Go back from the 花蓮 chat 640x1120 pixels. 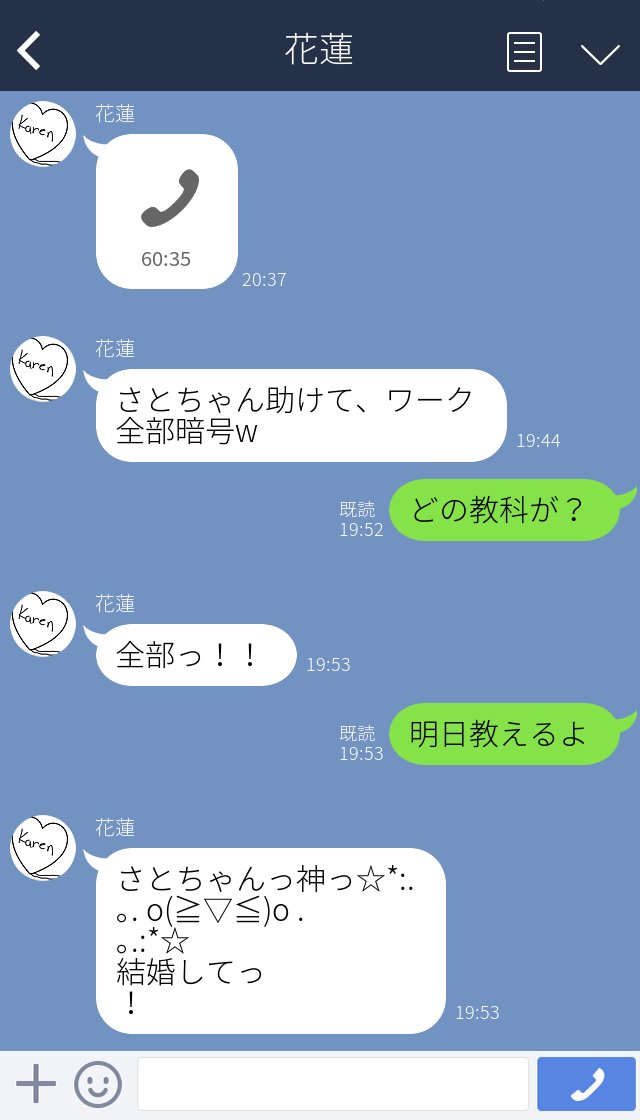pos(30,51)
